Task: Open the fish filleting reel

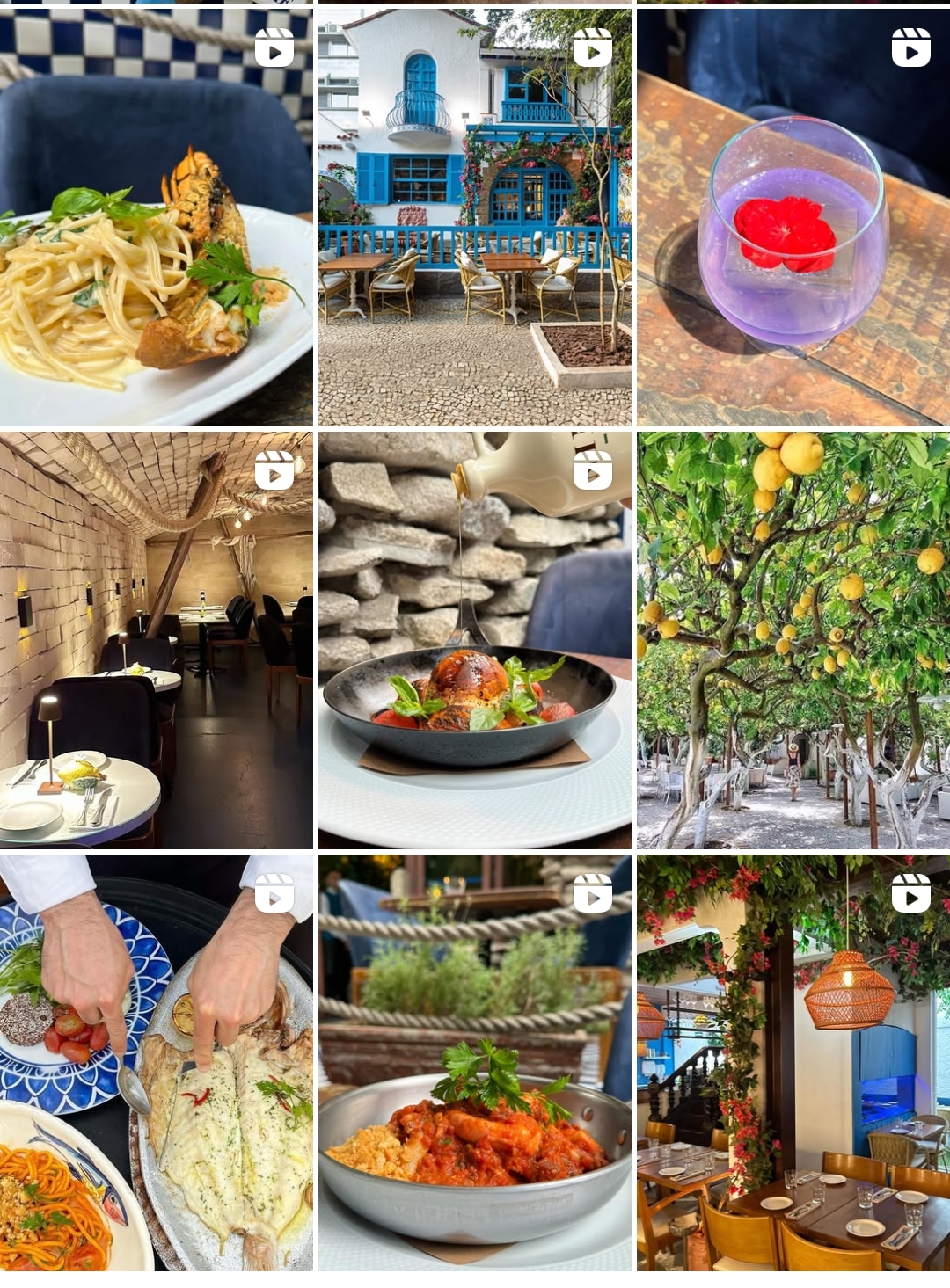Action: point(156,1062)
